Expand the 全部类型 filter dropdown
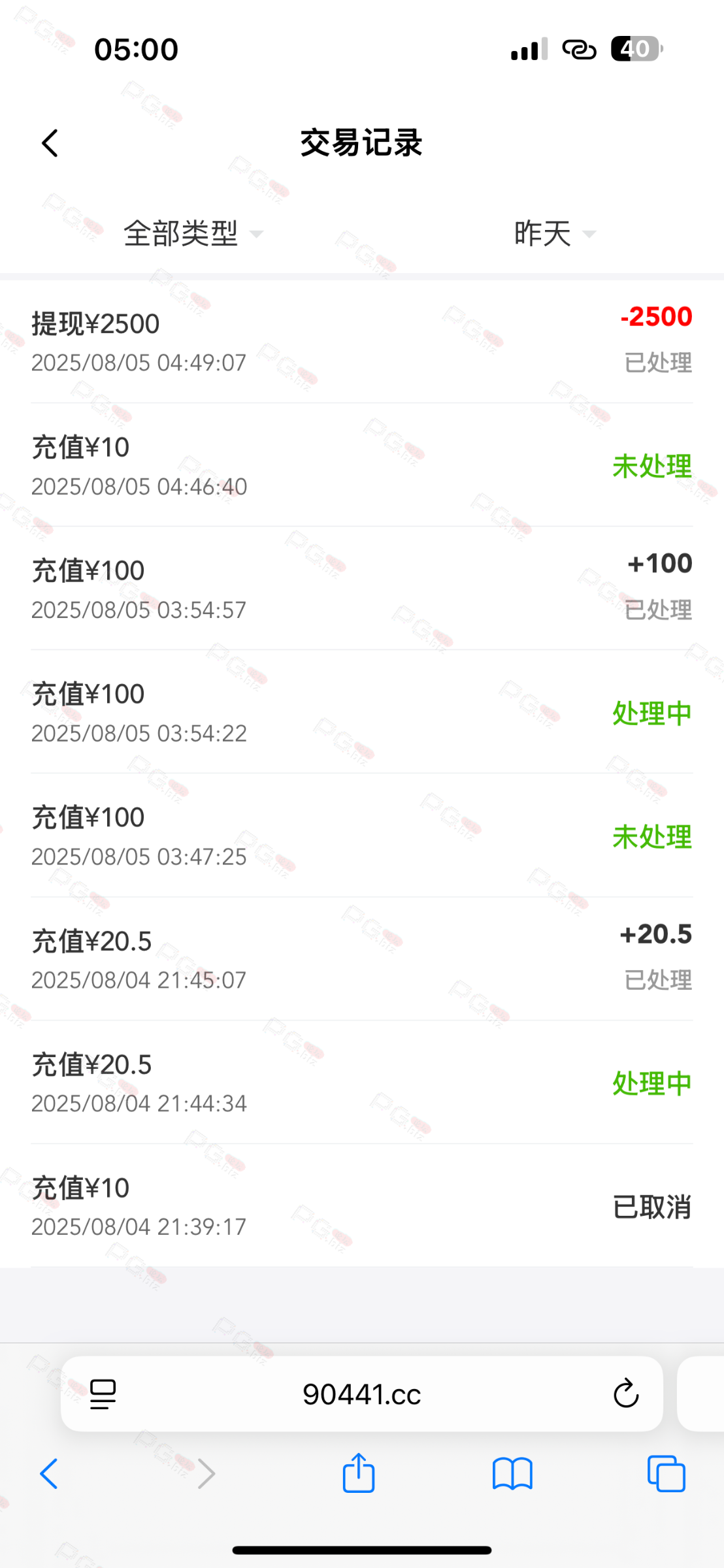 pyautogui.click(x=193, y=233)
